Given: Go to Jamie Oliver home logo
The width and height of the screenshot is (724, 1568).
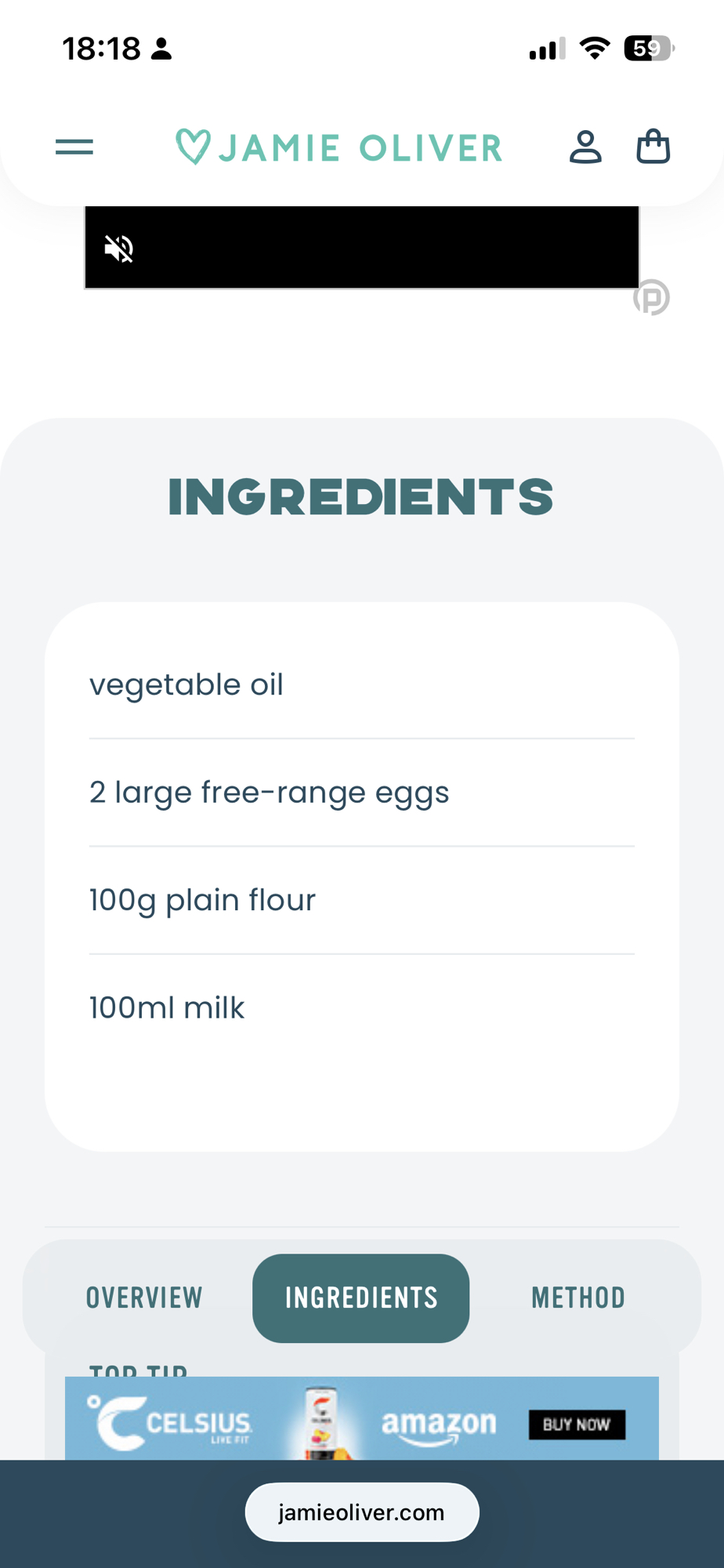Looking at the screenshot, I should [x=338, y=147].
